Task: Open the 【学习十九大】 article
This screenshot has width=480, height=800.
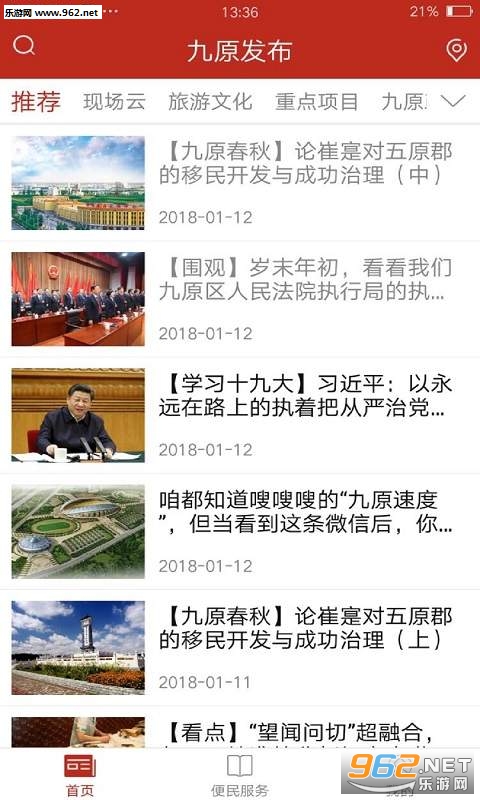Action: pyautogui.click(x=240, y=415)
